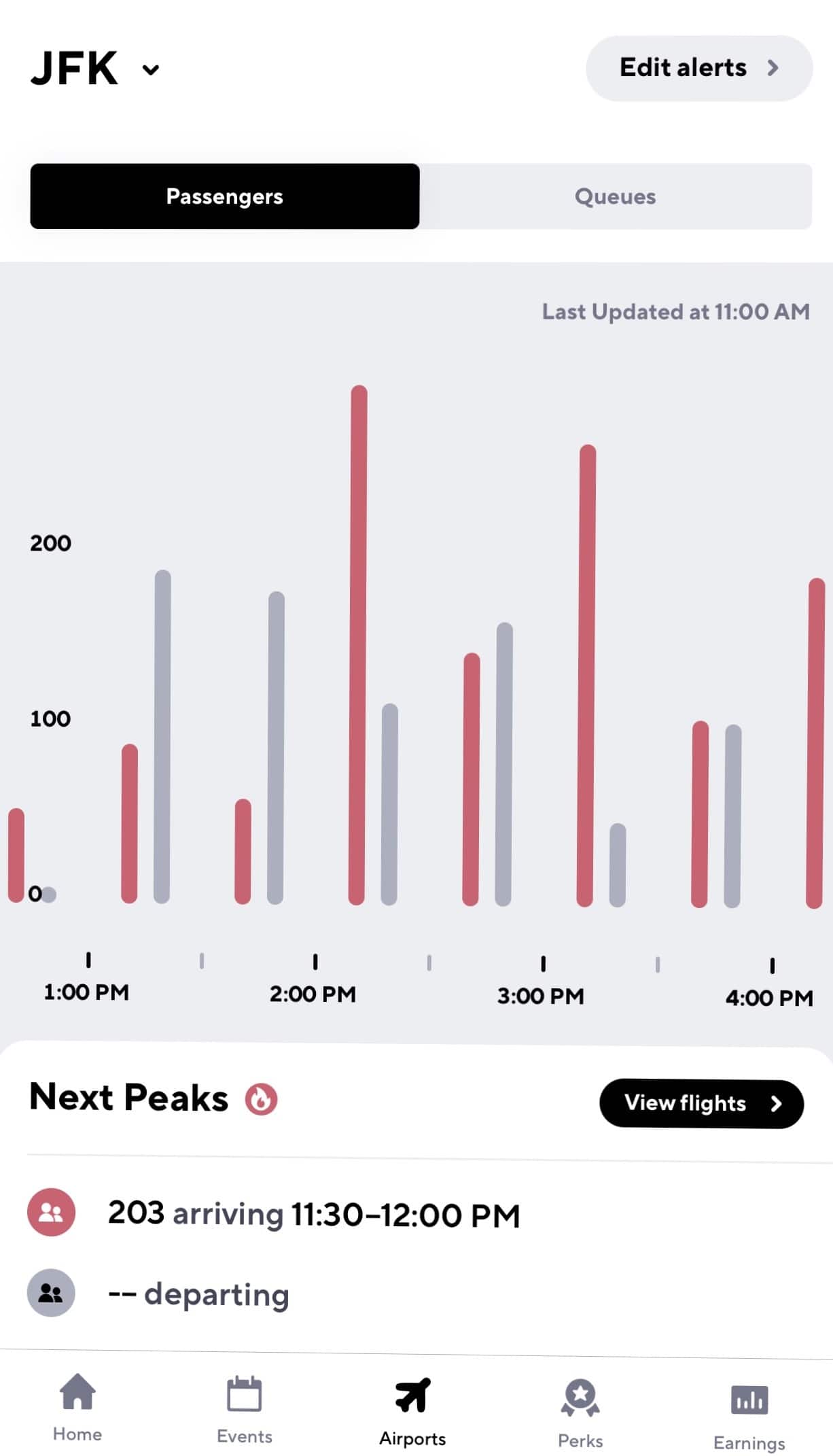The width and height of the screenshot is (833, 1456).
Task: Open the Events tab
Action: (x=245, y=1409)
